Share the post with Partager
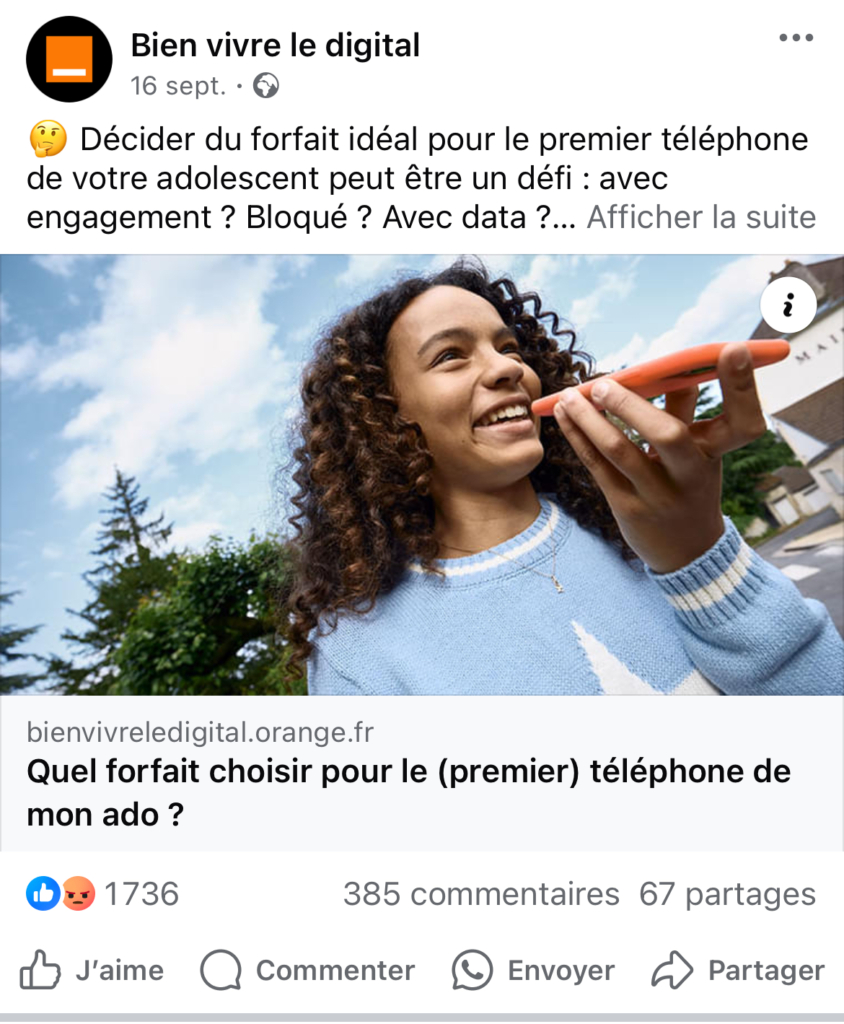Screen dimensions: 844x1024 tap(738, 970)
